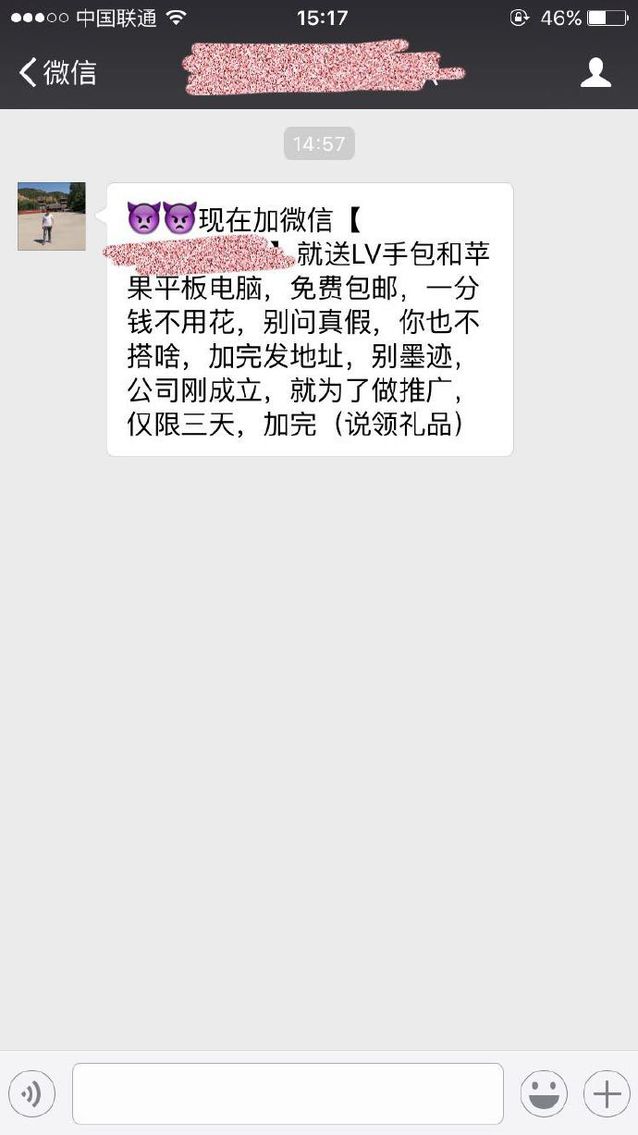Open the emoji sticker panel
638x1135 pixels.
point(543,1094)
